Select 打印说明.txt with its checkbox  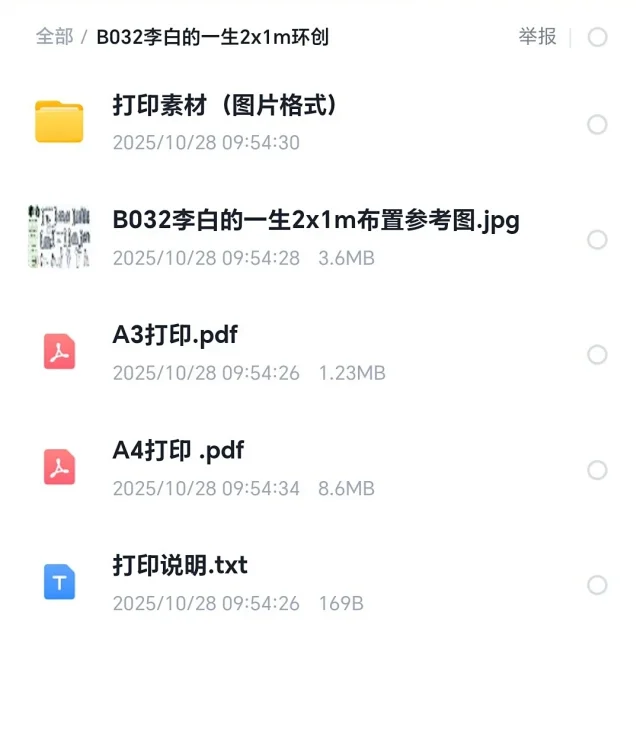click(597, 585)
